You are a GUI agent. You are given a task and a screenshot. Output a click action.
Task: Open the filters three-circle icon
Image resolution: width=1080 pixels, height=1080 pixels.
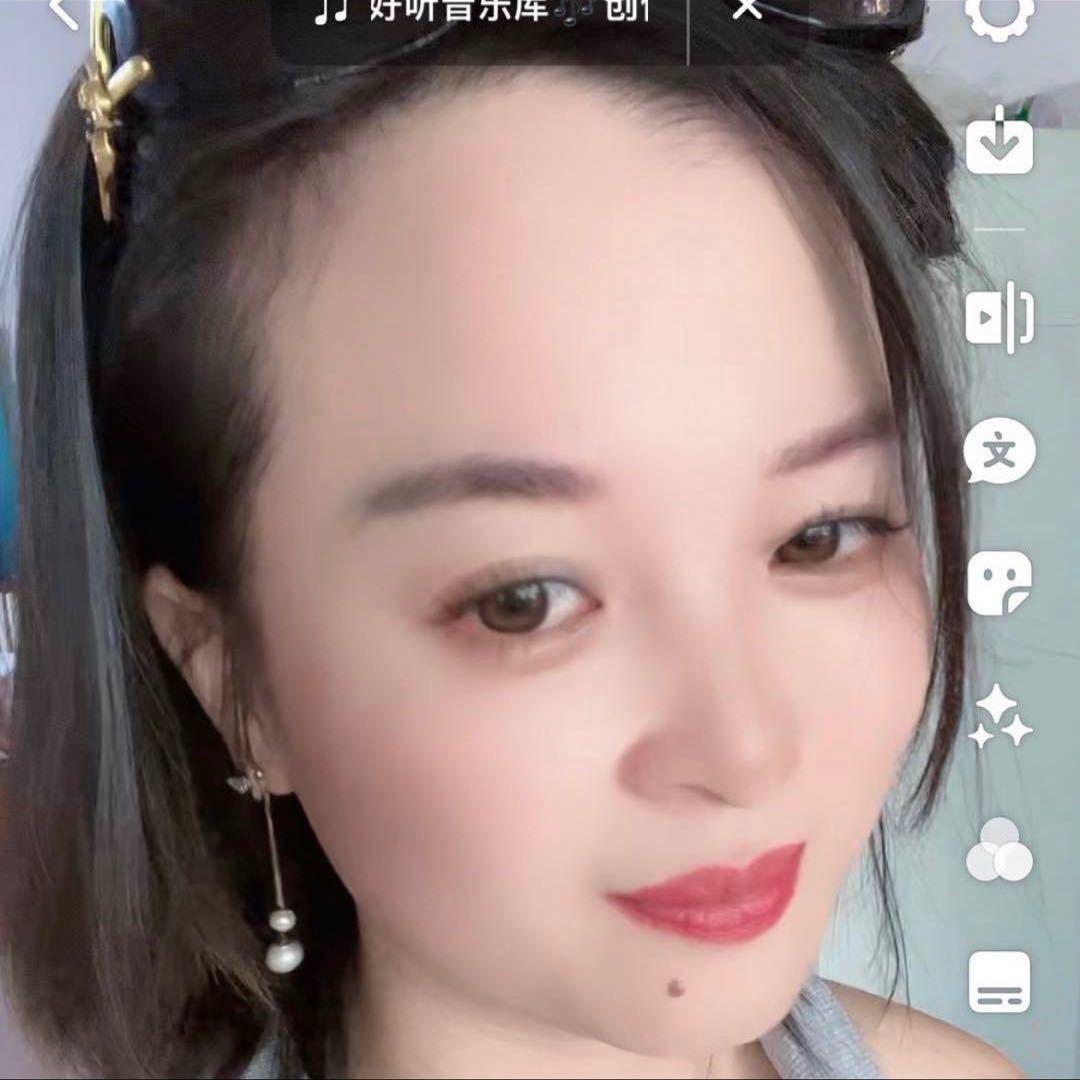[999, 851]
